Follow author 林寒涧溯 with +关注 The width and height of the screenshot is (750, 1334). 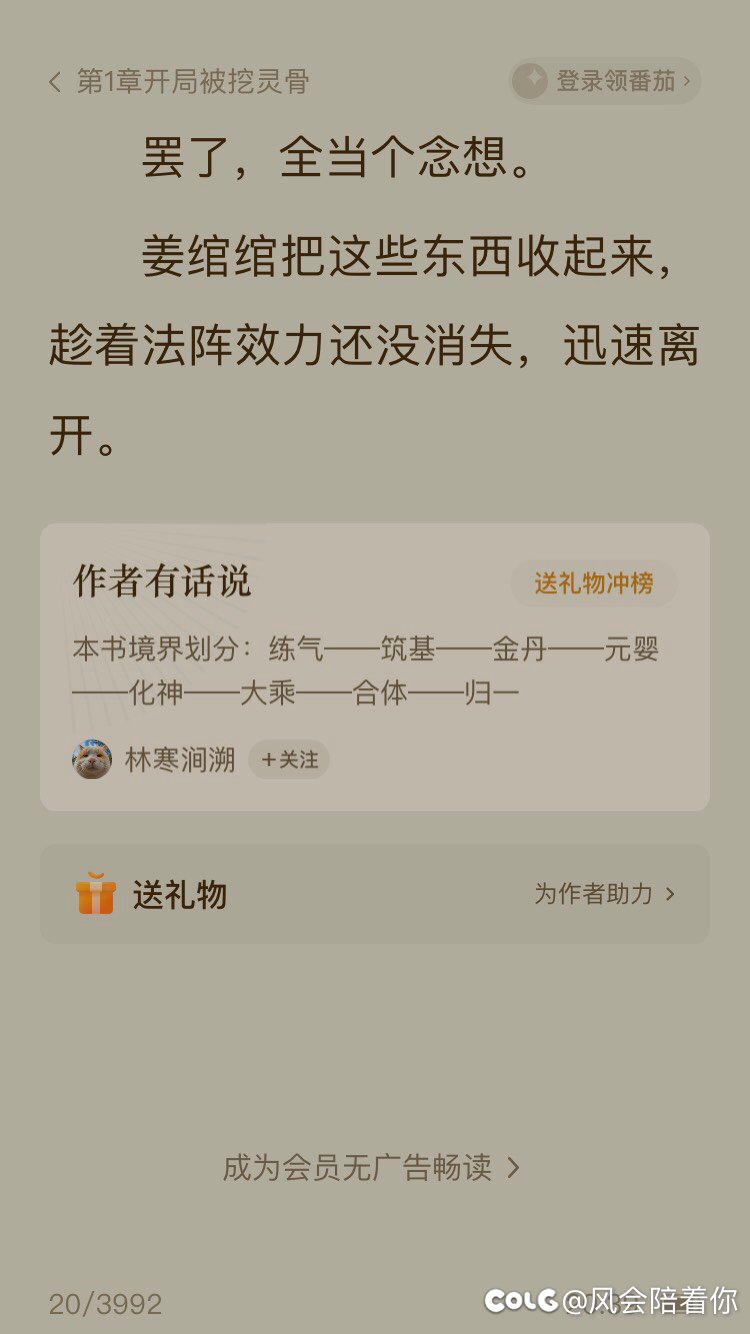[289, 760]
